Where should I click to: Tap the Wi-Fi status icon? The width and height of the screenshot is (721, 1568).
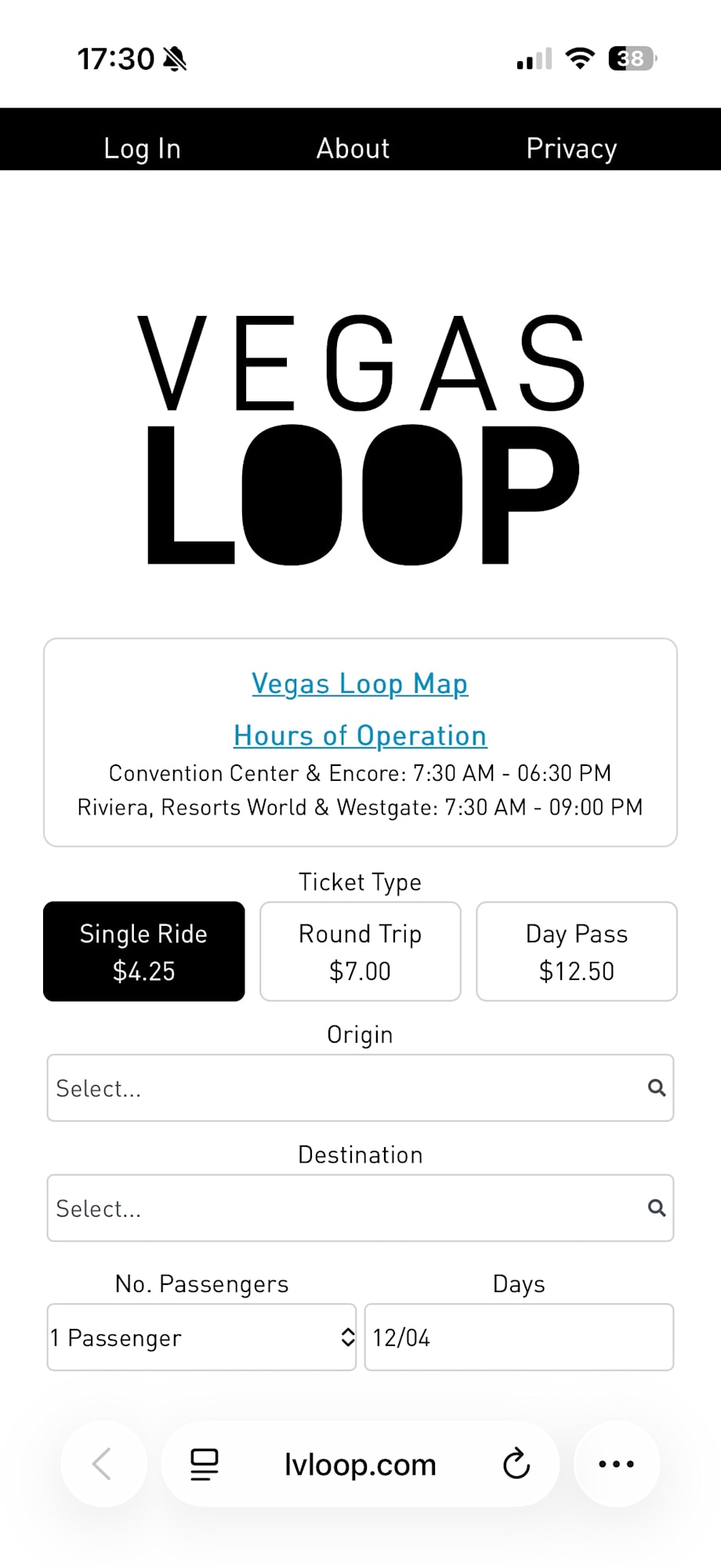click(x=578, y=59)
